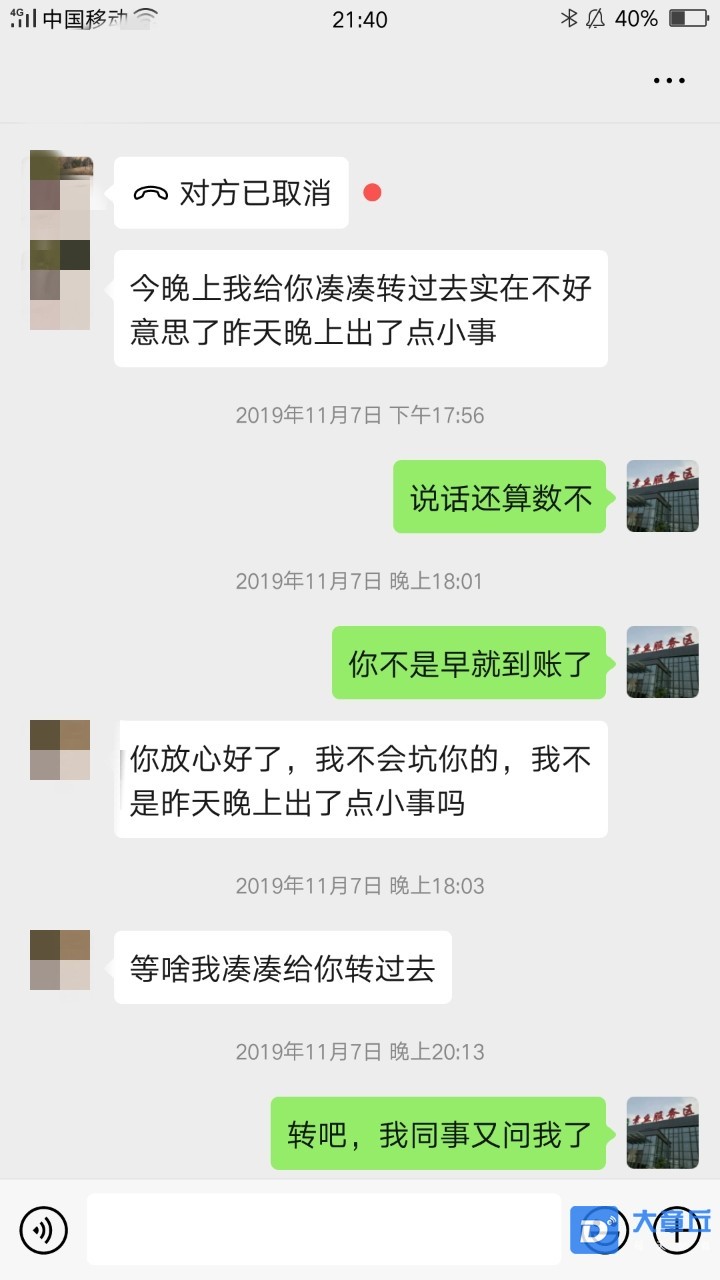The image size is (720, 1280).
Task: Open contact avatar beside 你放心好了 message
Action: 60,750
